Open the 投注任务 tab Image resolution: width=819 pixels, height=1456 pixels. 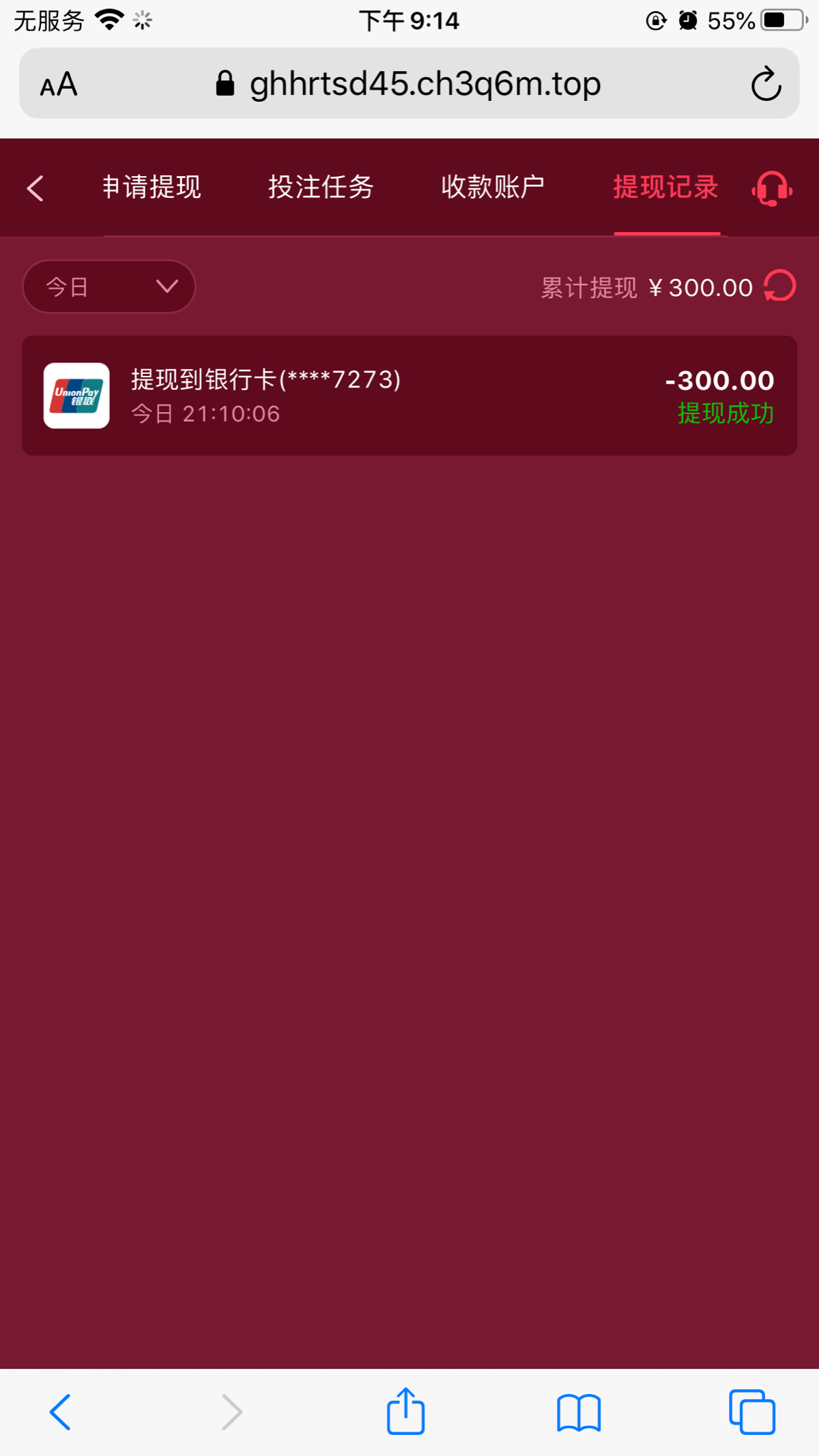pyautogui.click(x=321, y=187)
